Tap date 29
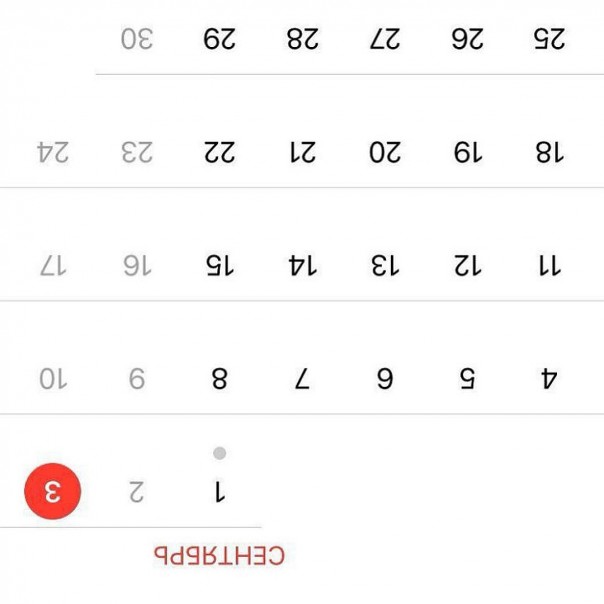Viewport: 604px width, 604px height. coord(220,40)
